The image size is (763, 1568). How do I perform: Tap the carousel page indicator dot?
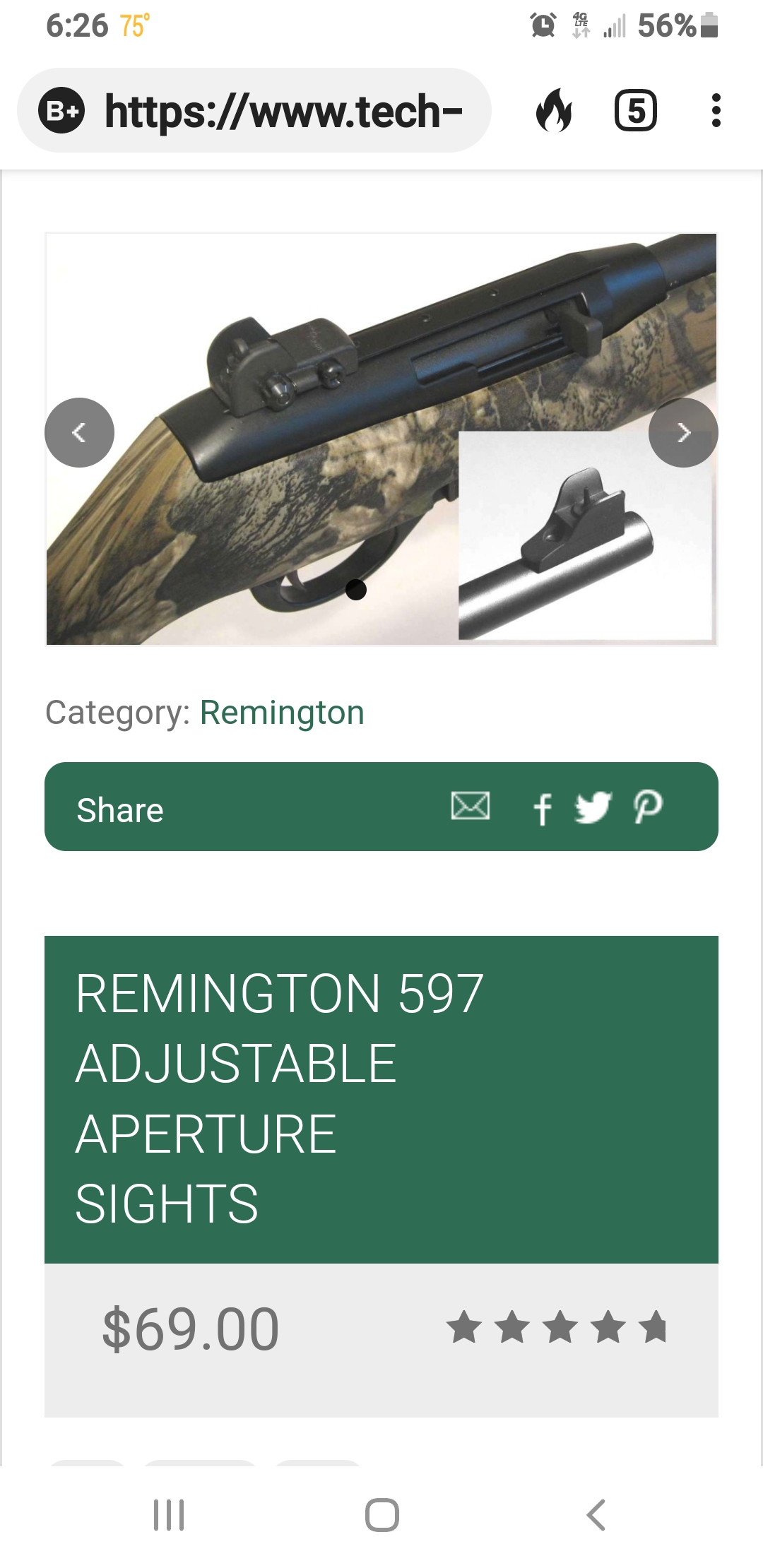[x=356, y=589]
